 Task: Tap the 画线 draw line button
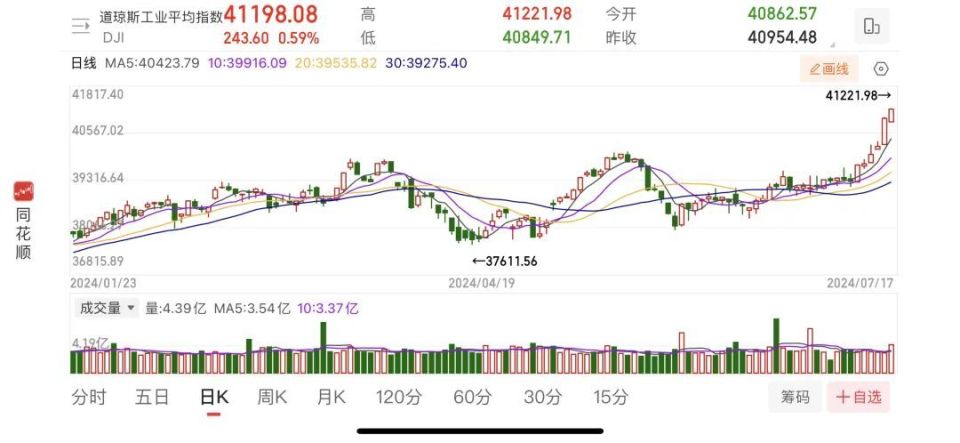point(829,69)
